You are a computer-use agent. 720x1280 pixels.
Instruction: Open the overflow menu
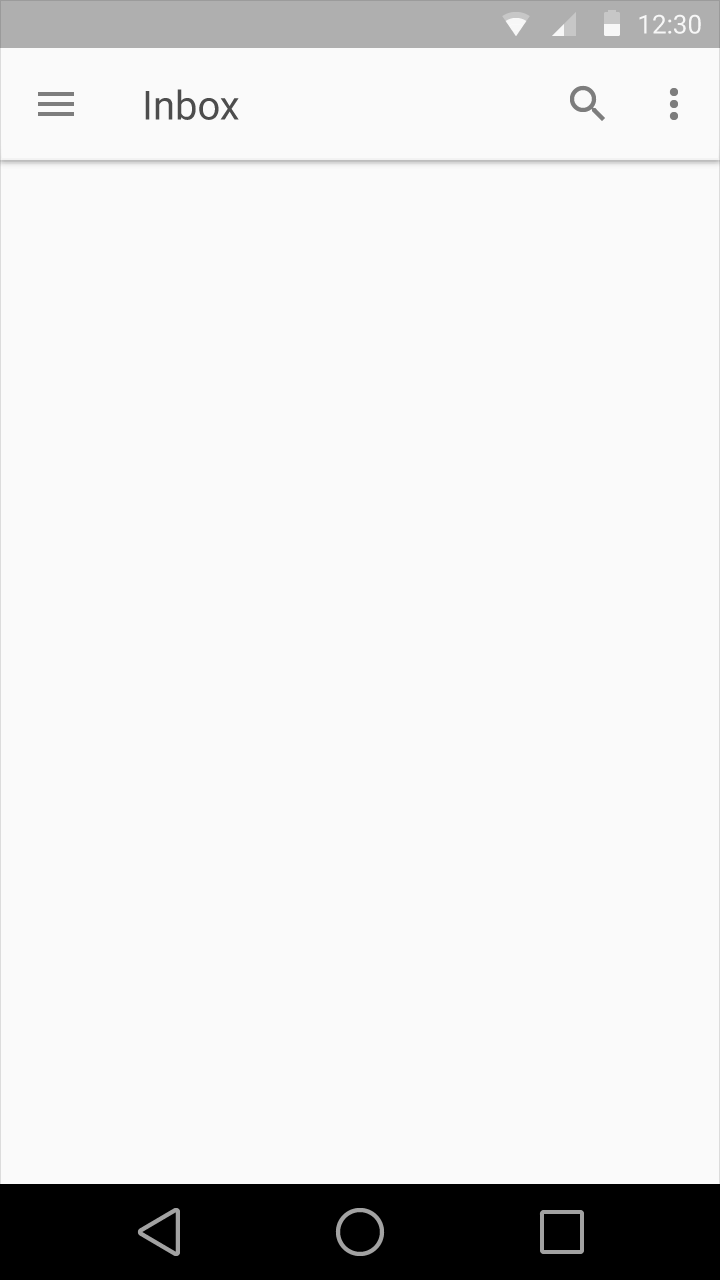point(673,104)
